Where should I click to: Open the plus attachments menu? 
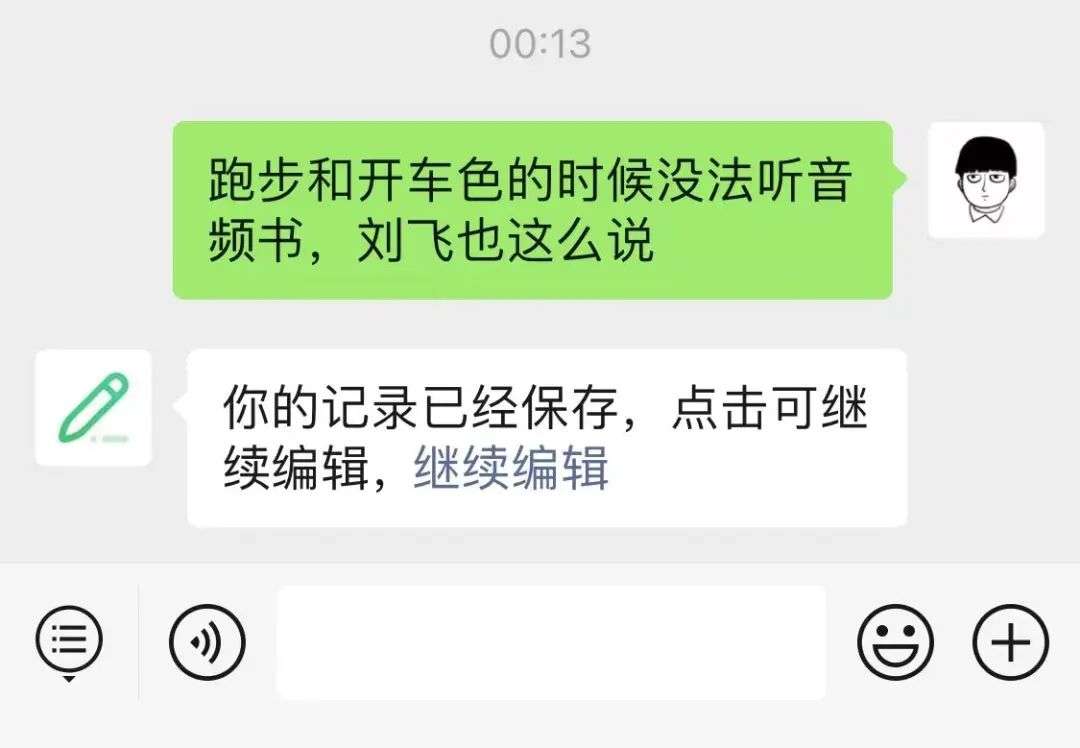click(x=1010, y=642)
